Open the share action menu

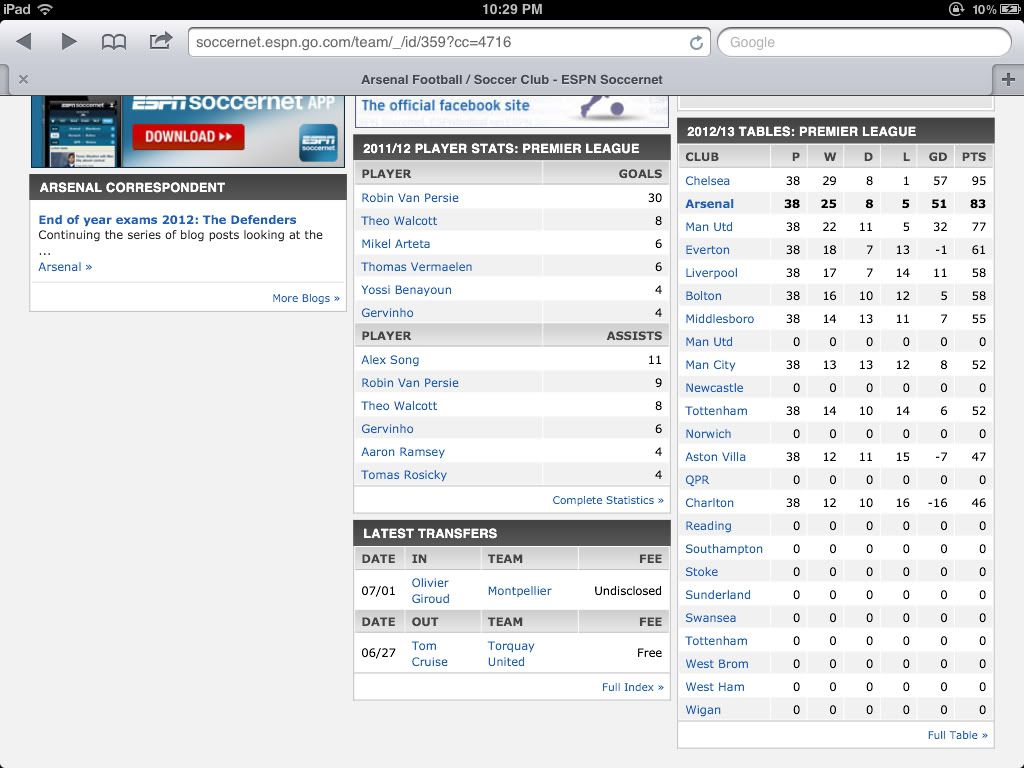point(160,41)
